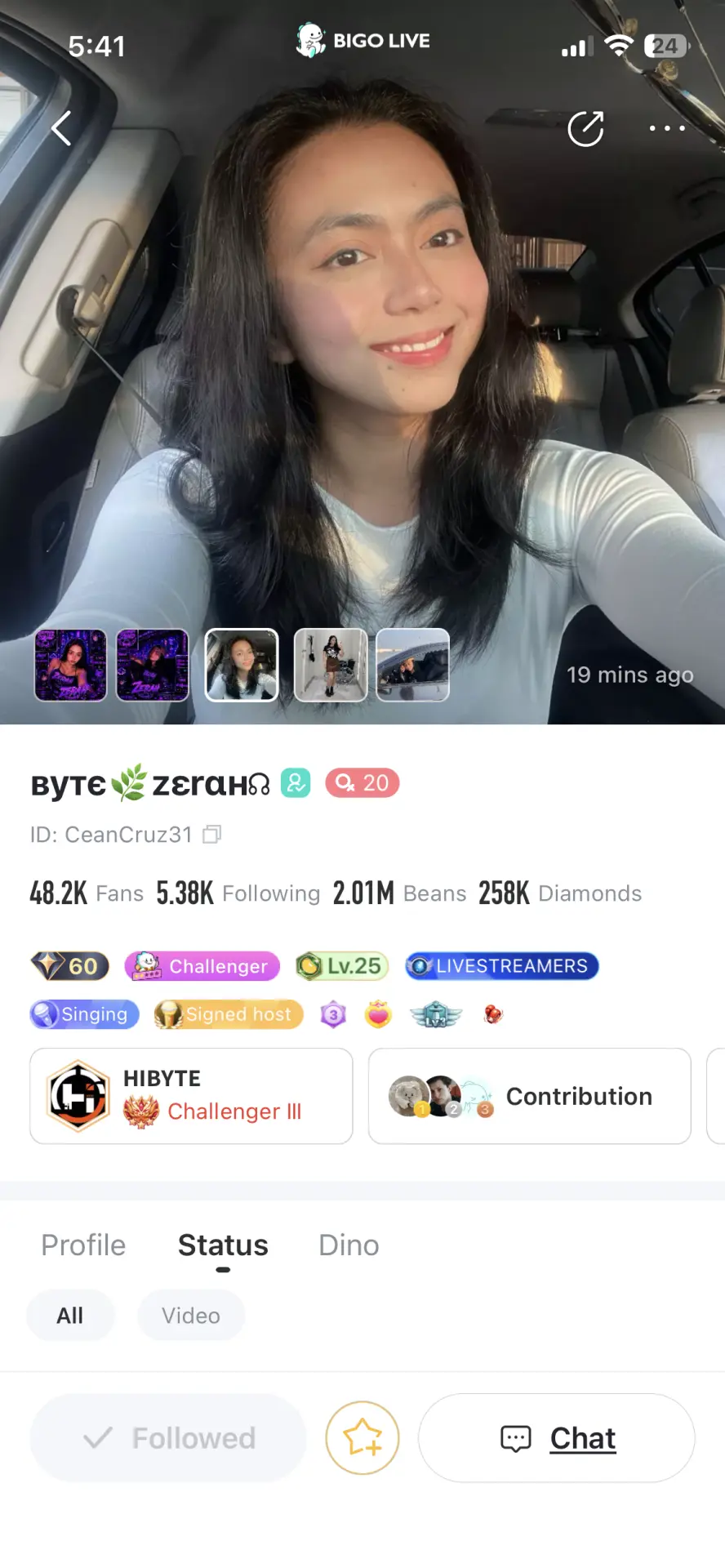Go back using the top arrow
This screenshot has width=725, height=1568.
[61, 128]
